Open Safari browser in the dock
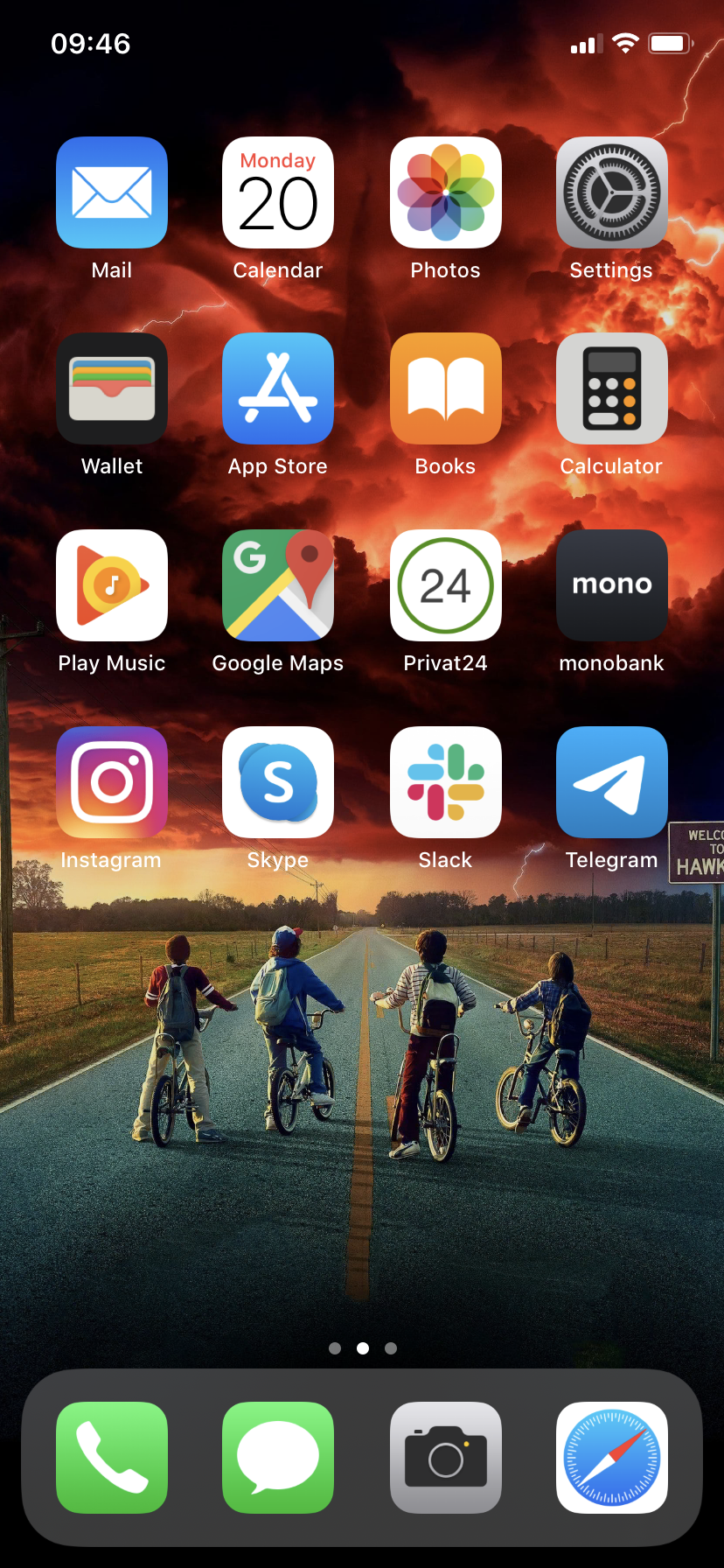This screenshot has width=724, height=1568. click(612, 1458)
